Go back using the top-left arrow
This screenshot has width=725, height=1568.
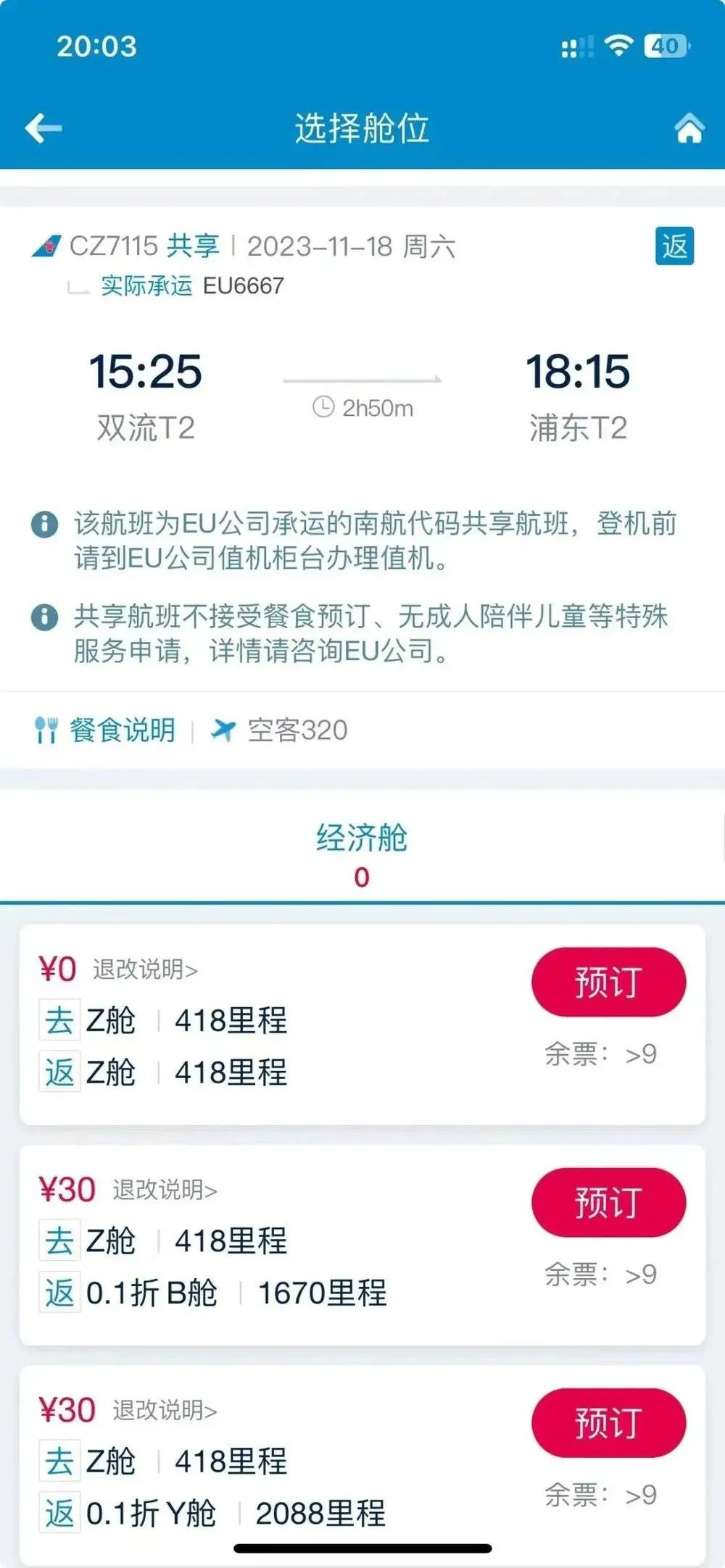43,129
